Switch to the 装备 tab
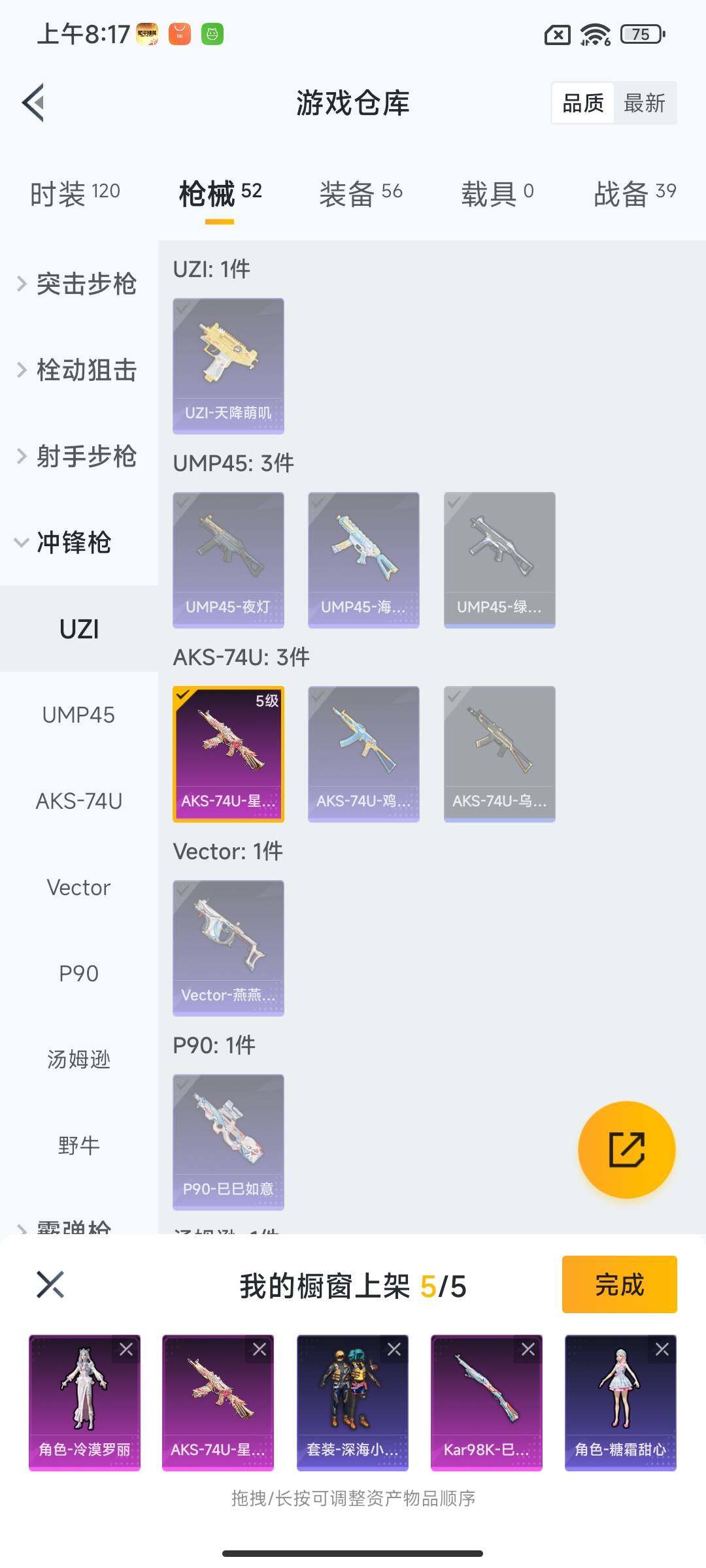The width and height of the screenshot is (706, 1568). pos(360,193)
